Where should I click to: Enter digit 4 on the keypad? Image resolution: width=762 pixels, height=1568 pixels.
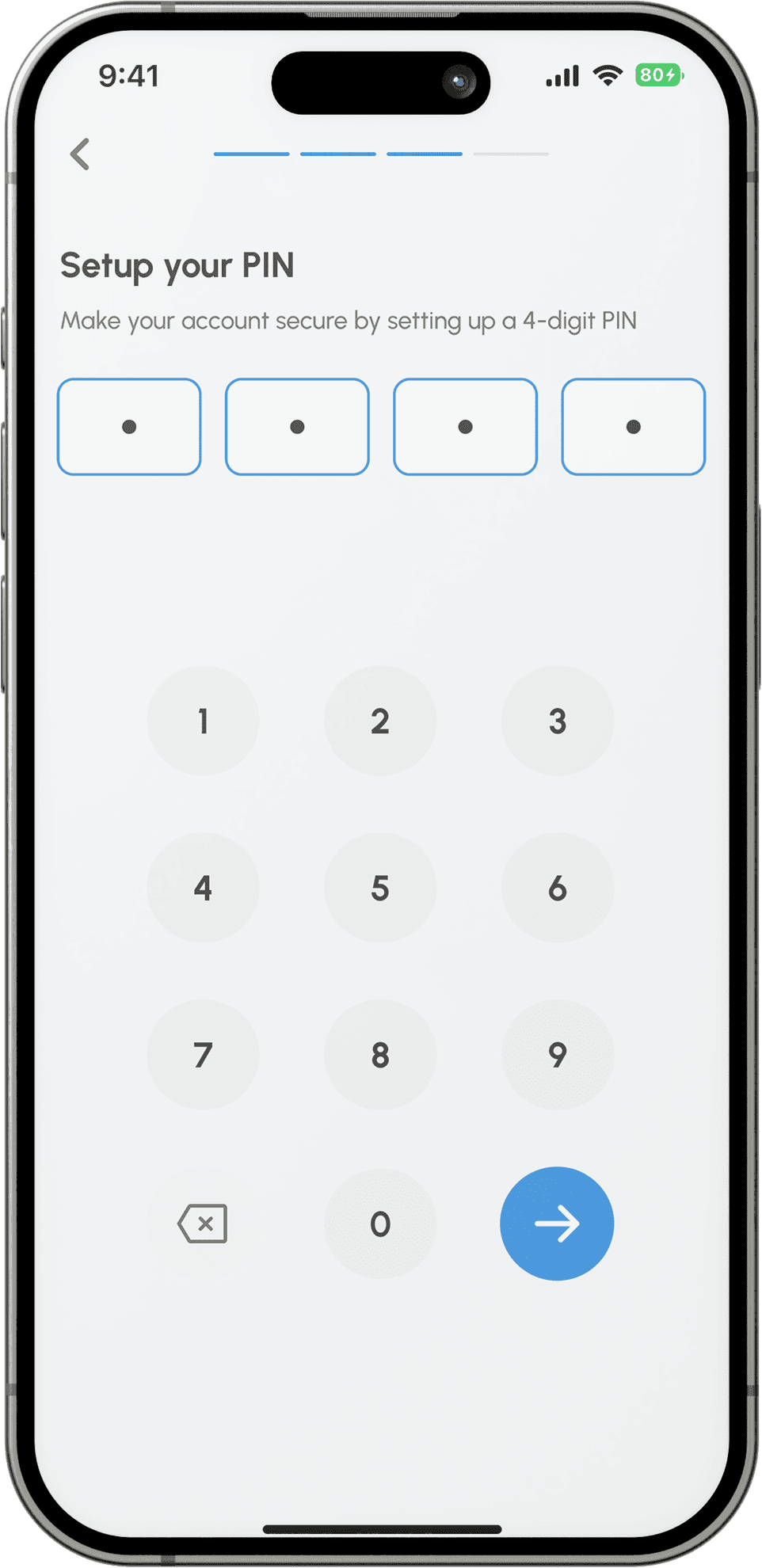[203, 888]
